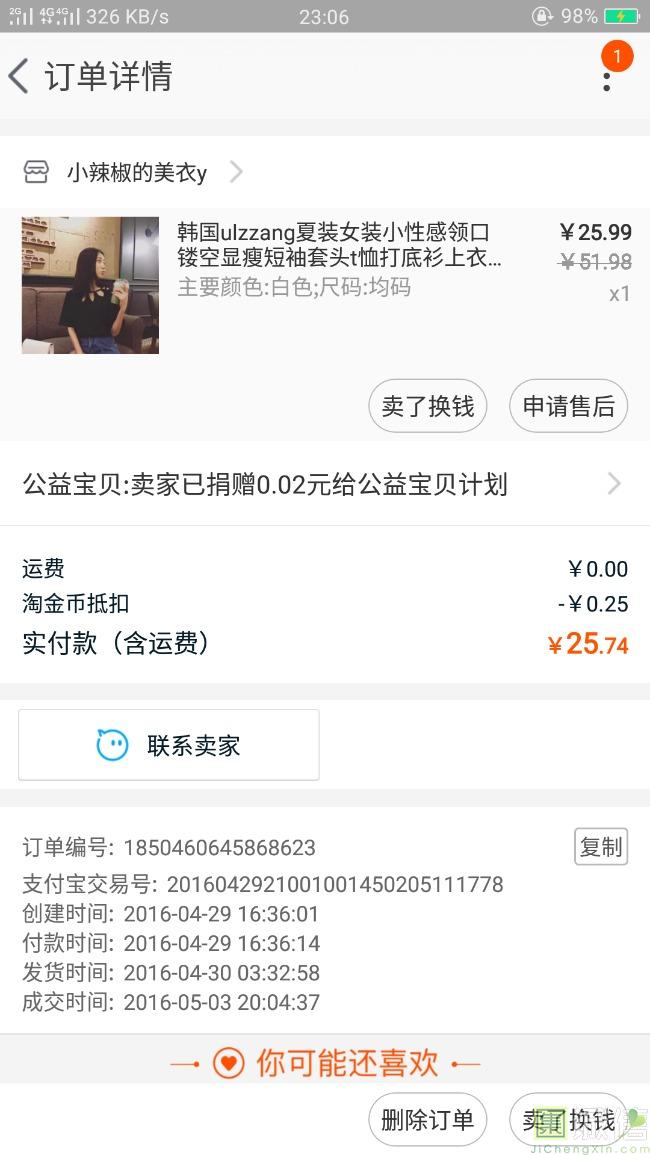Tap the 卖了换钱 button beside 删除订单

tap(568, 1120)
